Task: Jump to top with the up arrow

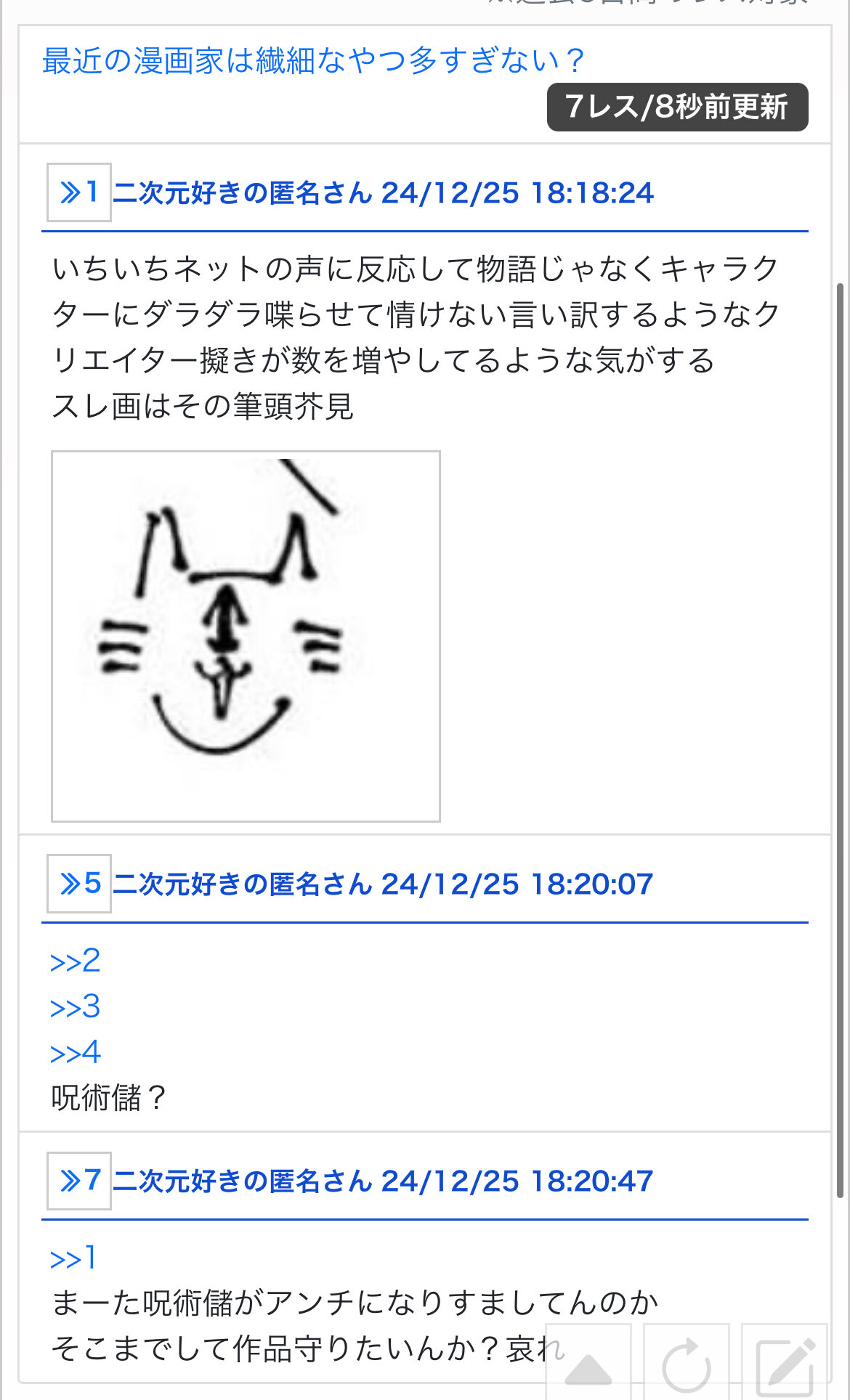Action: 588,1363
